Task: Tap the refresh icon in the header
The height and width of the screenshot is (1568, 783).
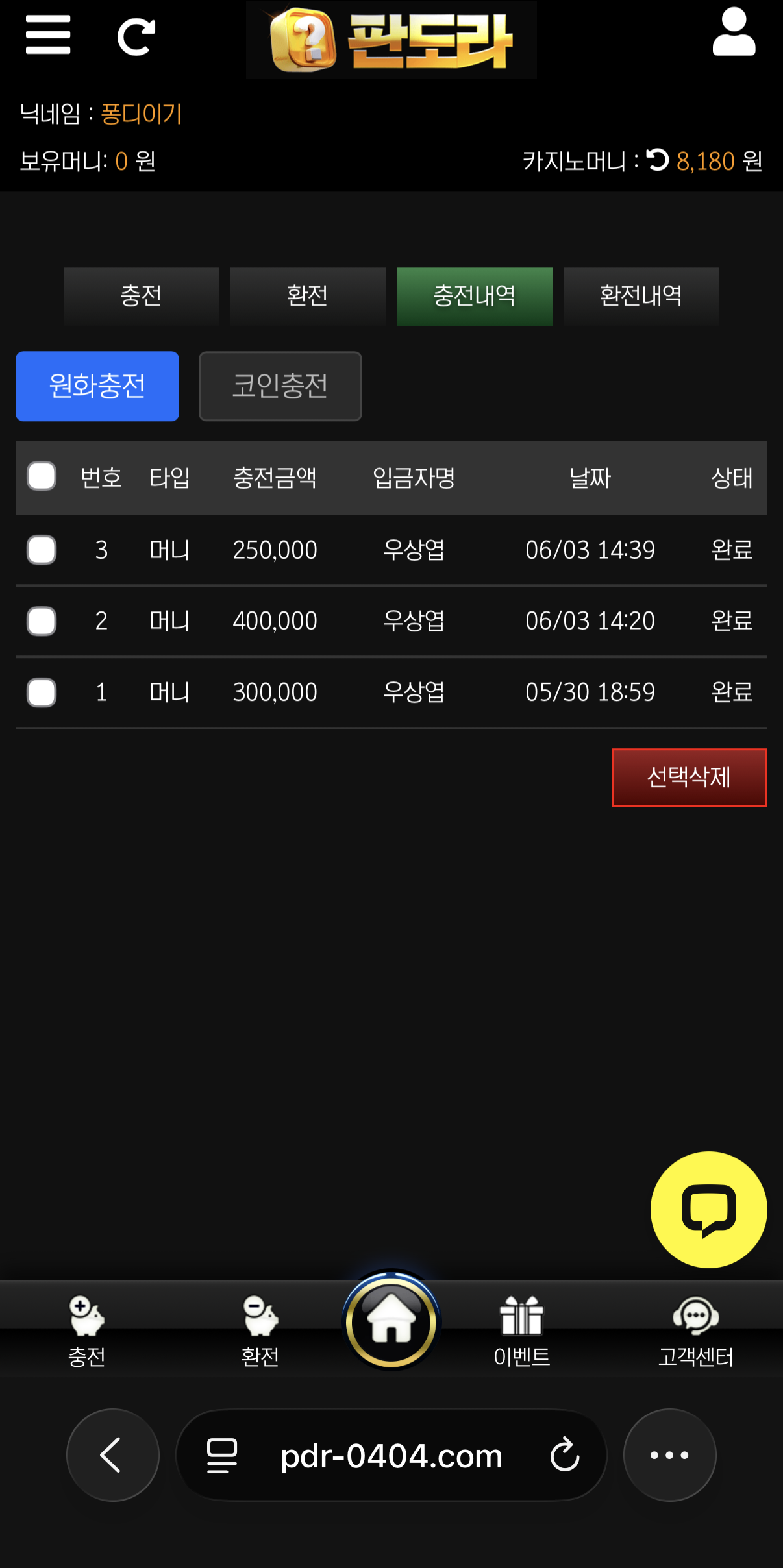Action: (136, 37)
